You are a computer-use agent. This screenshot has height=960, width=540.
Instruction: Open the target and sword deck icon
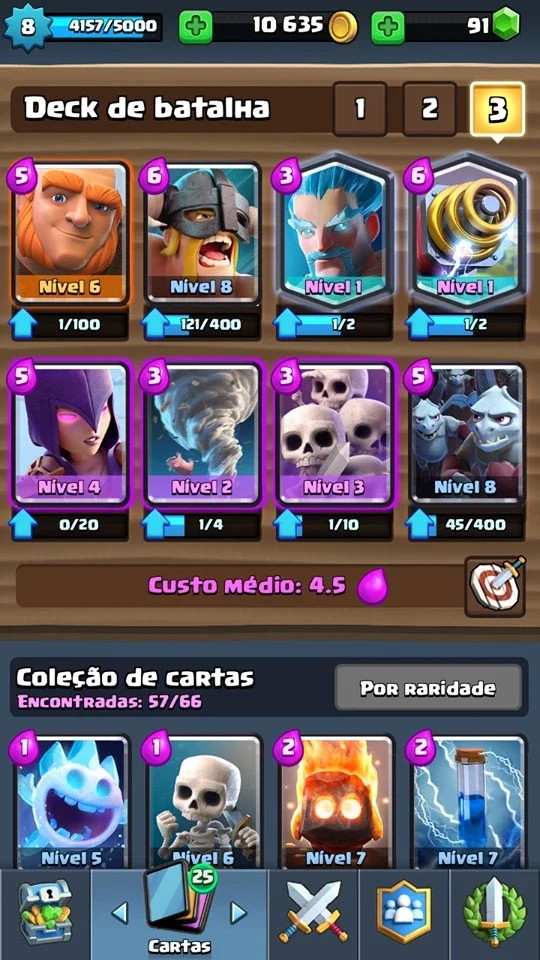point(495,586)
